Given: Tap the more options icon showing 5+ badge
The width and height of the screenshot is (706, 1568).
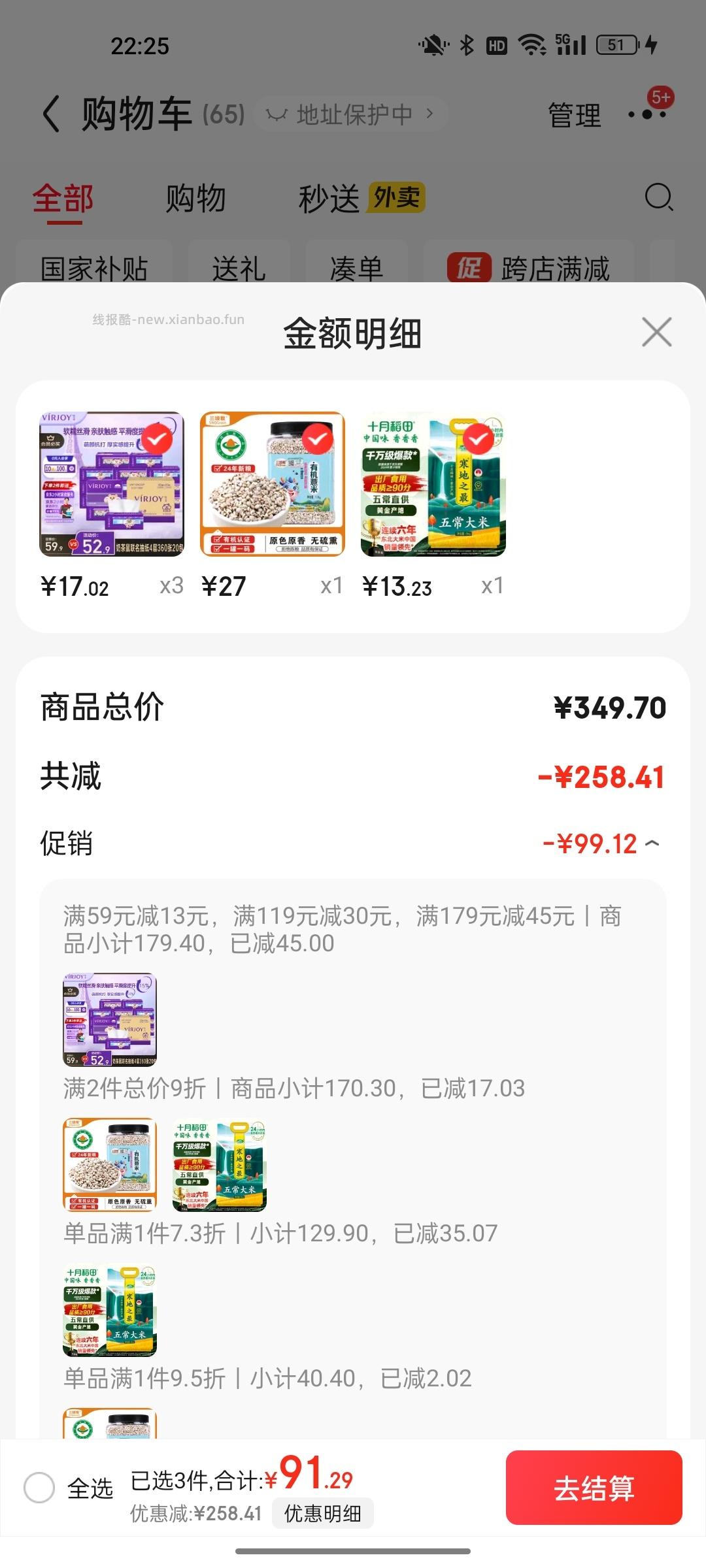Looking at the screenshot, I should point(647,114).
